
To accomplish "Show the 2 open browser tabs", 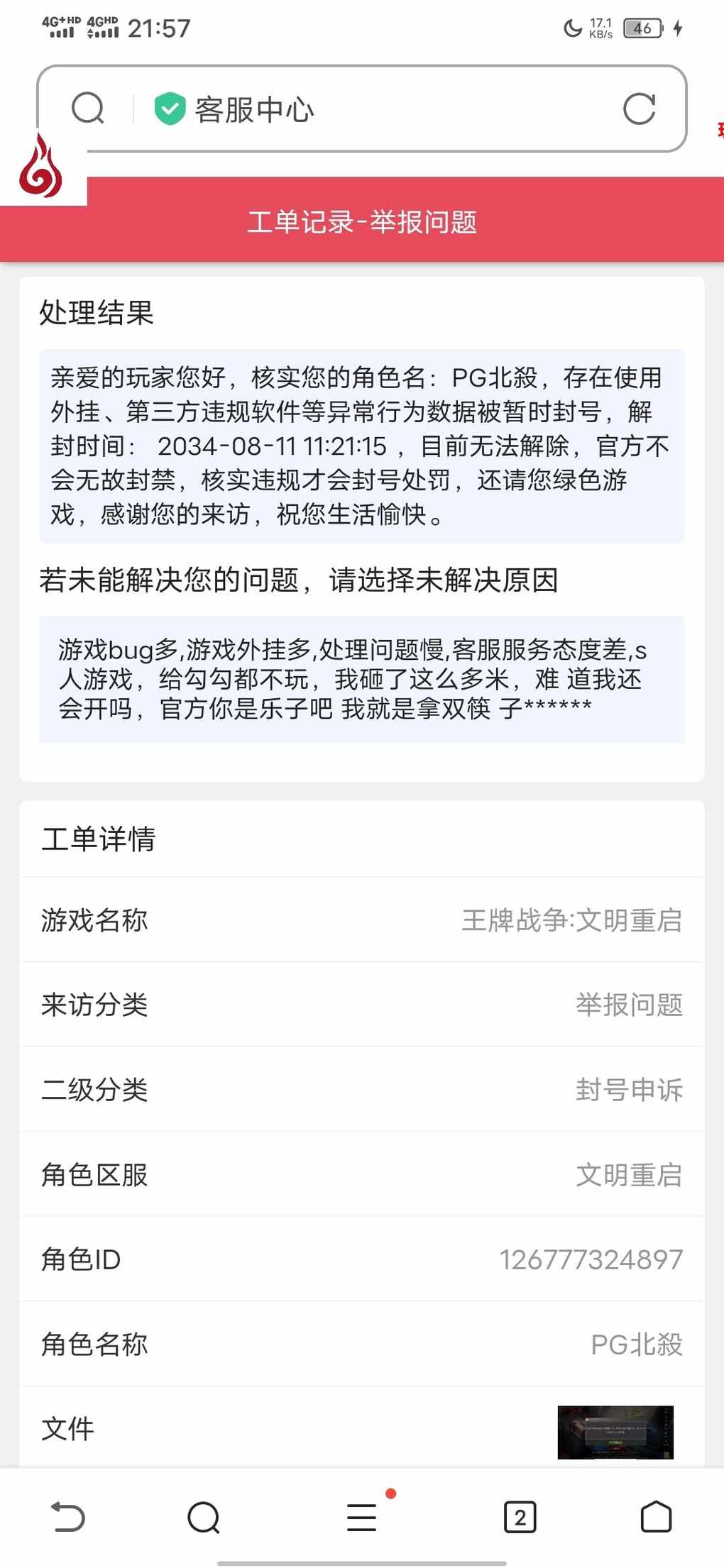I will click(520, 1518).
